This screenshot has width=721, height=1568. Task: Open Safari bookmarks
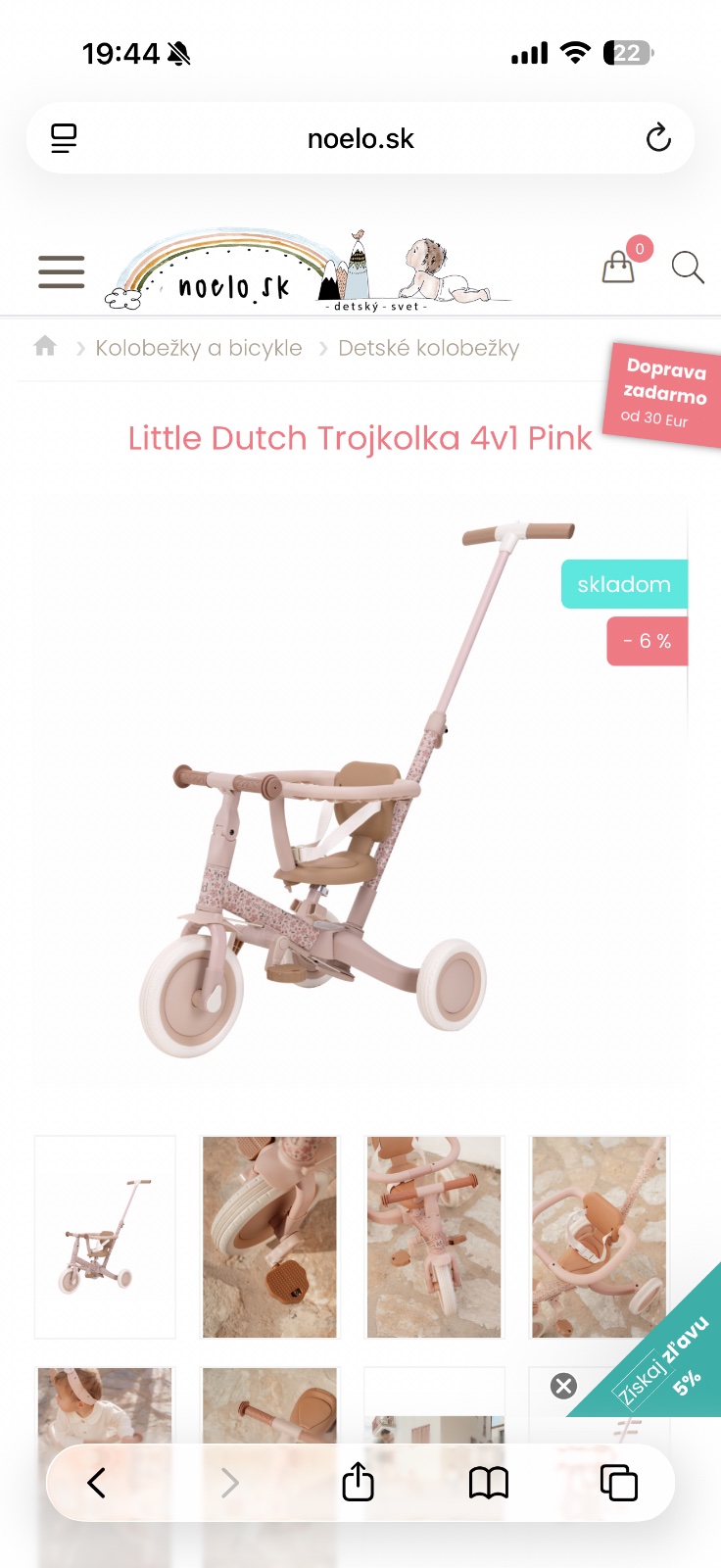488,1483
